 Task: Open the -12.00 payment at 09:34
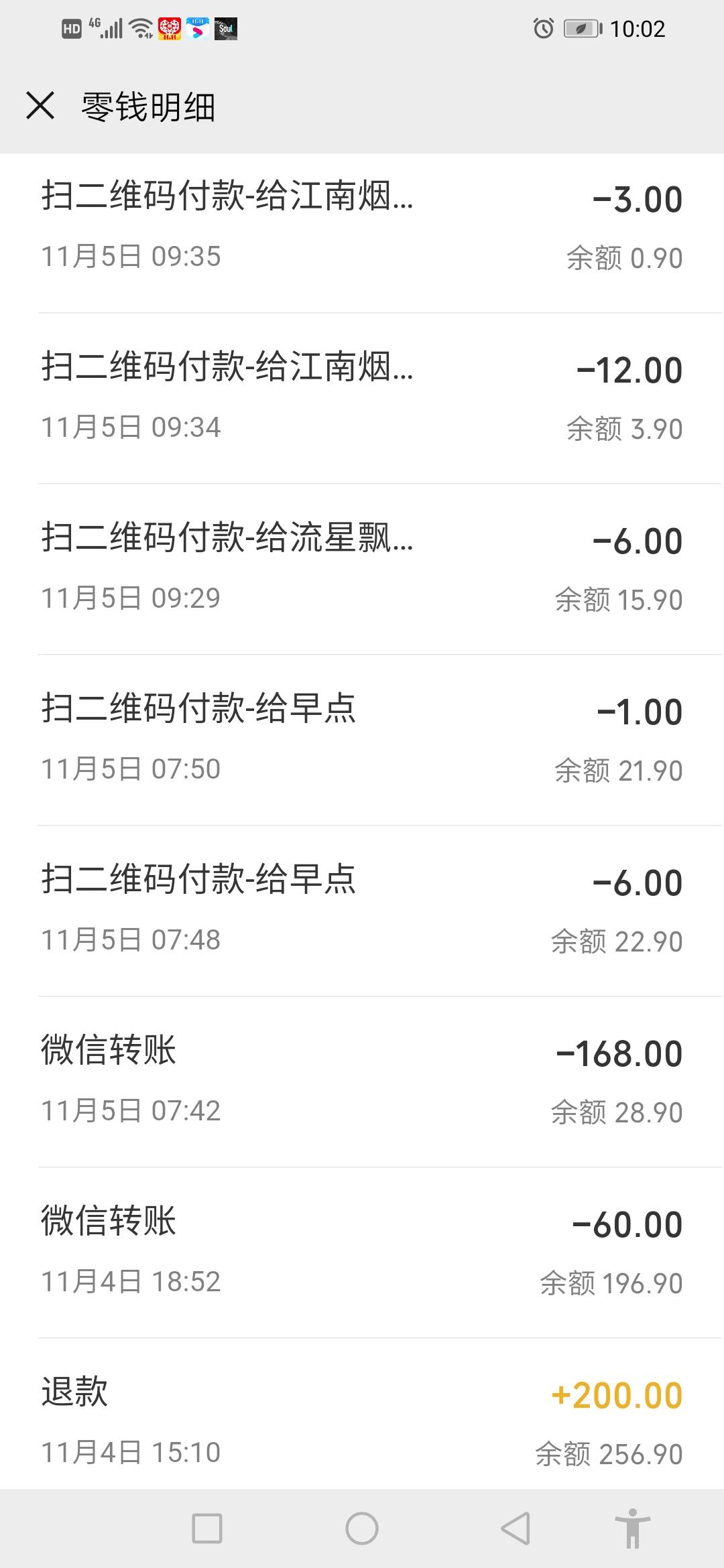point(362,399)
